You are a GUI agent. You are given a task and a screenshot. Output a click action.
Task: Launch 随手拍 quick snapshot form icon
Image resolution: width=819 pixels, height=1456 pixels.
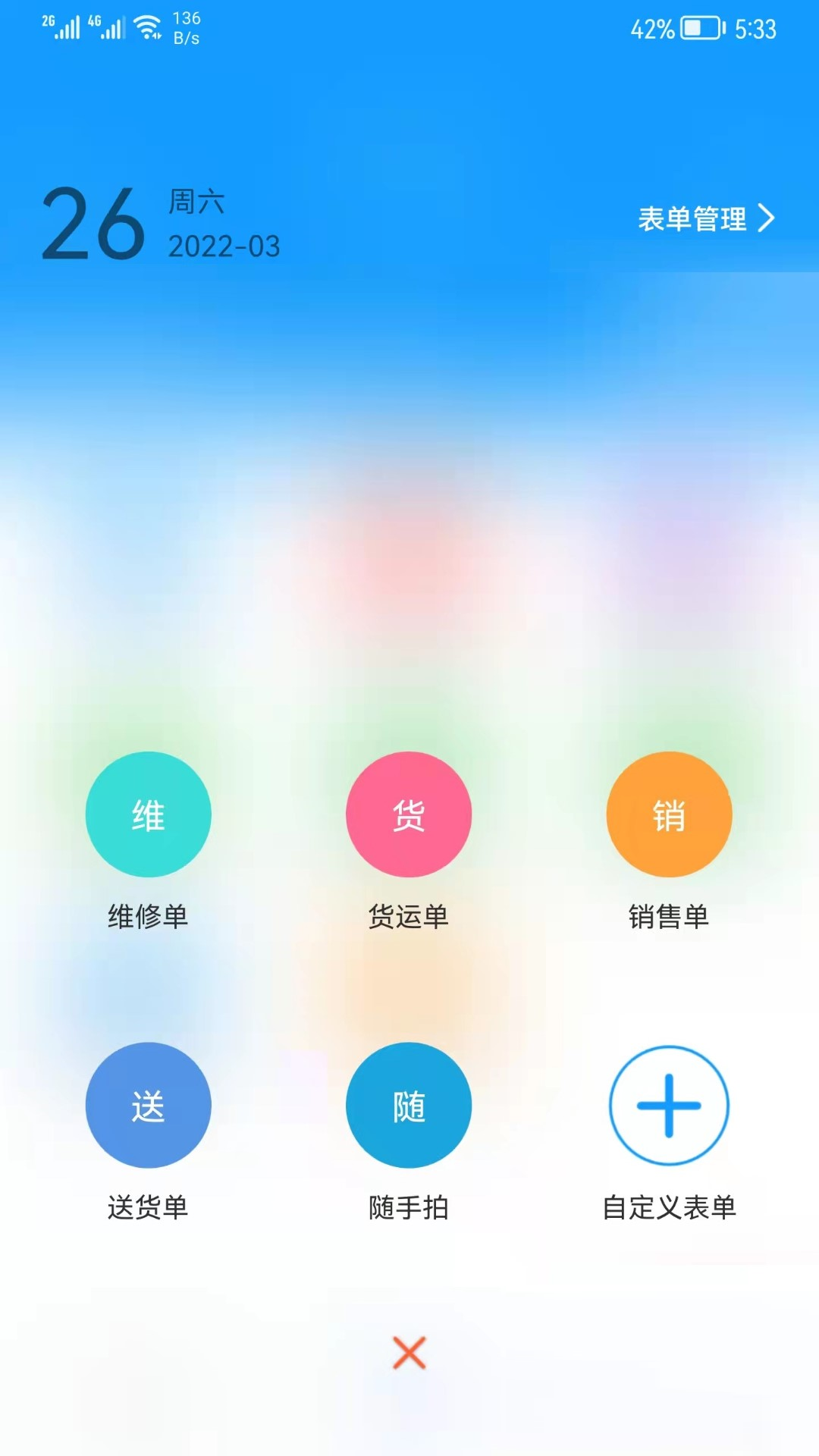click(x=409, y=1106)
